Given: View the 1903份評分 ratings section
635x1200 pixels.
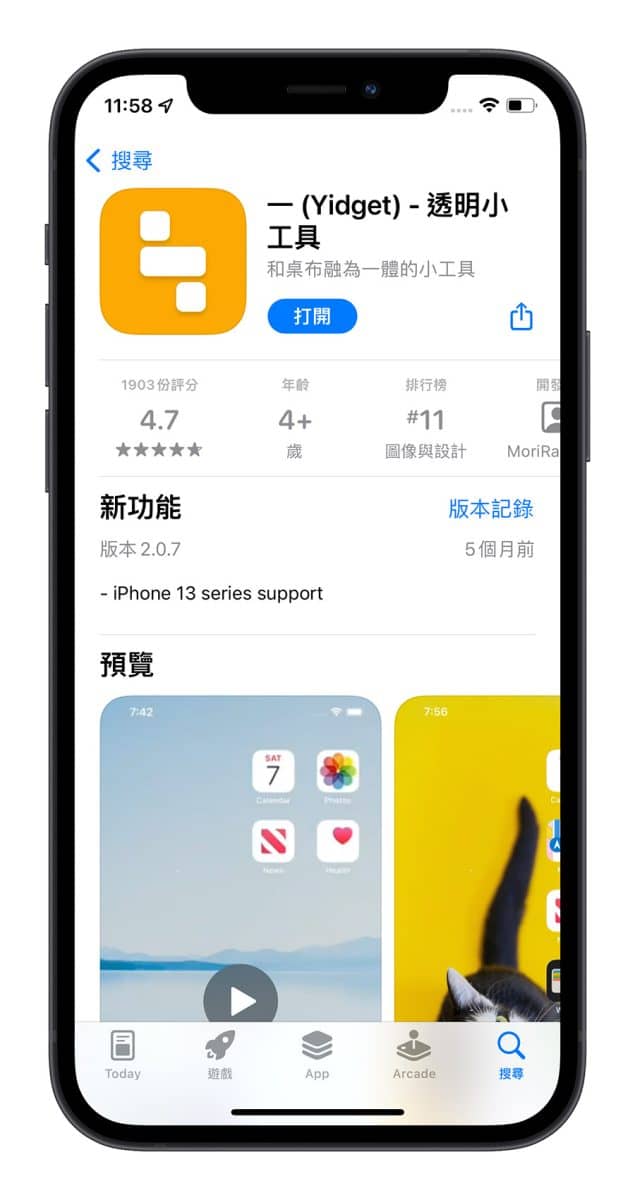Looking at the screenshot, I should pos(159,418).
